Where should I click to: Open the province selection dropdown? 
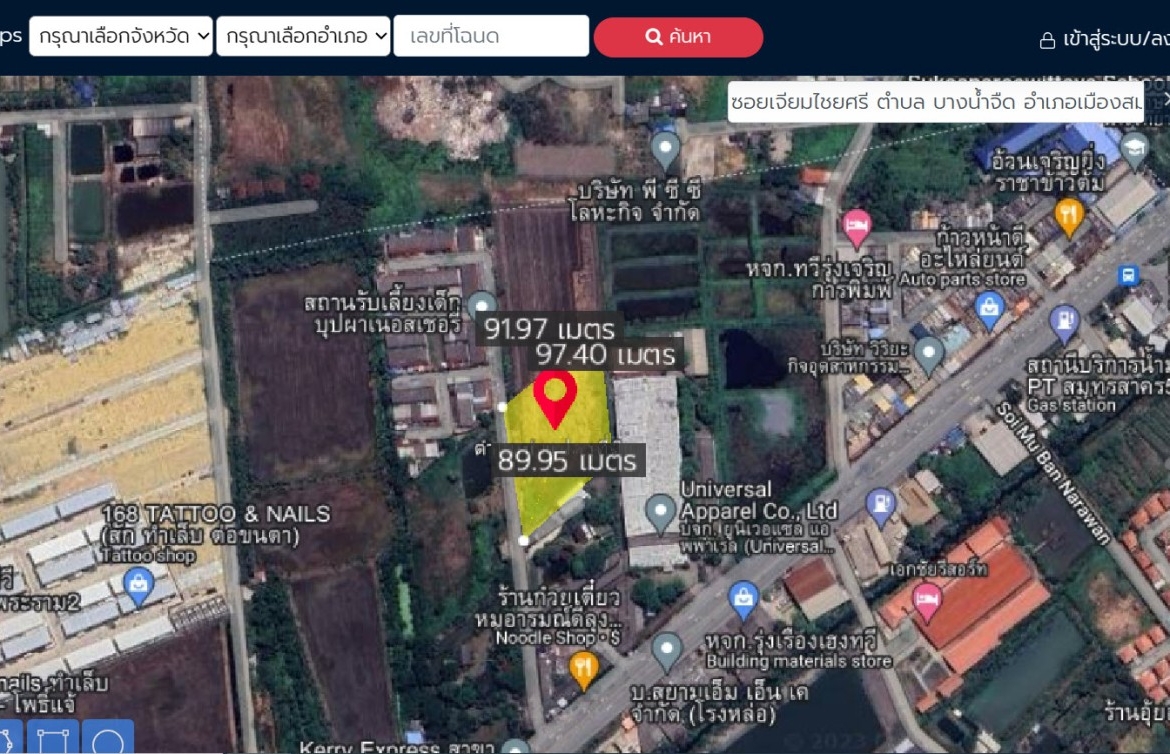click(121, 36)
